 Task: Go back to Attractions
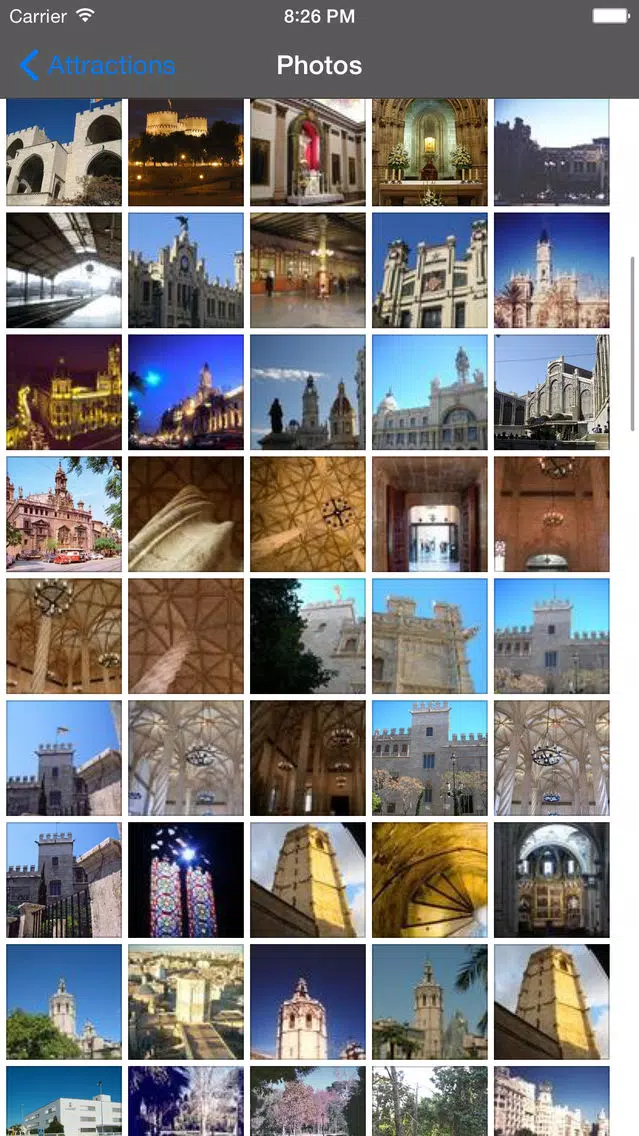pos(97,65)
